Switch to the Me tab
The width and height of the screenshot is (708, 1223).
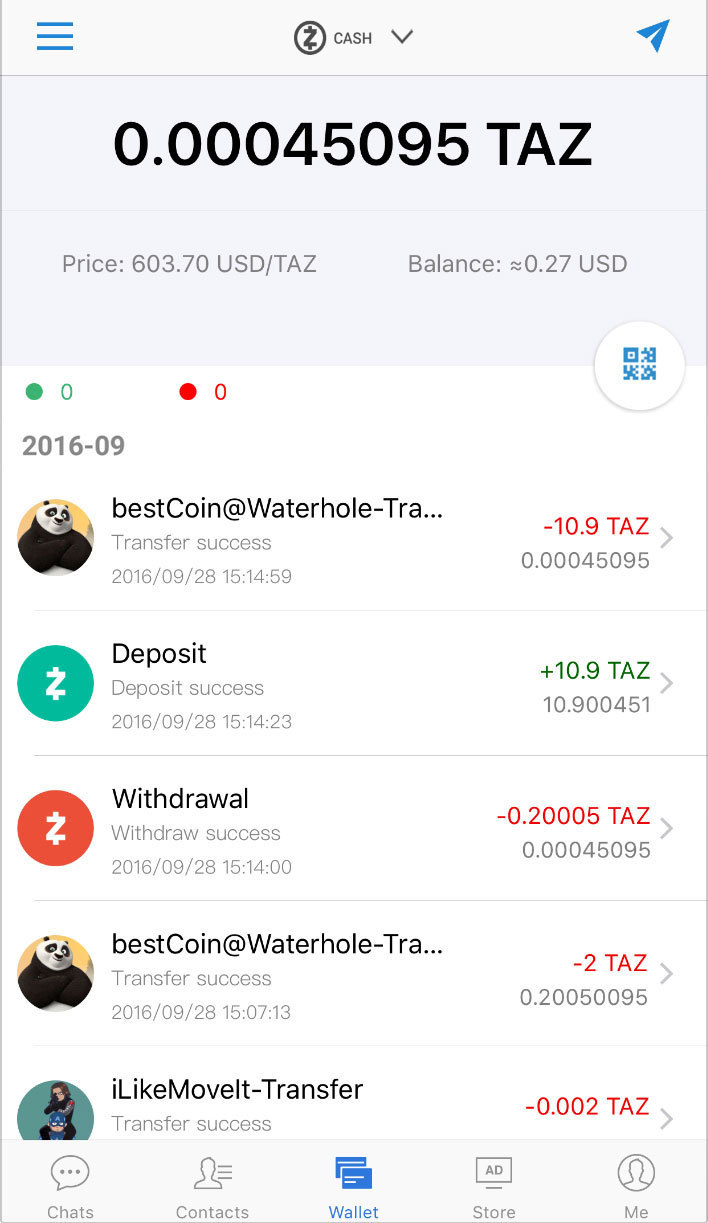click(636, 1186)
